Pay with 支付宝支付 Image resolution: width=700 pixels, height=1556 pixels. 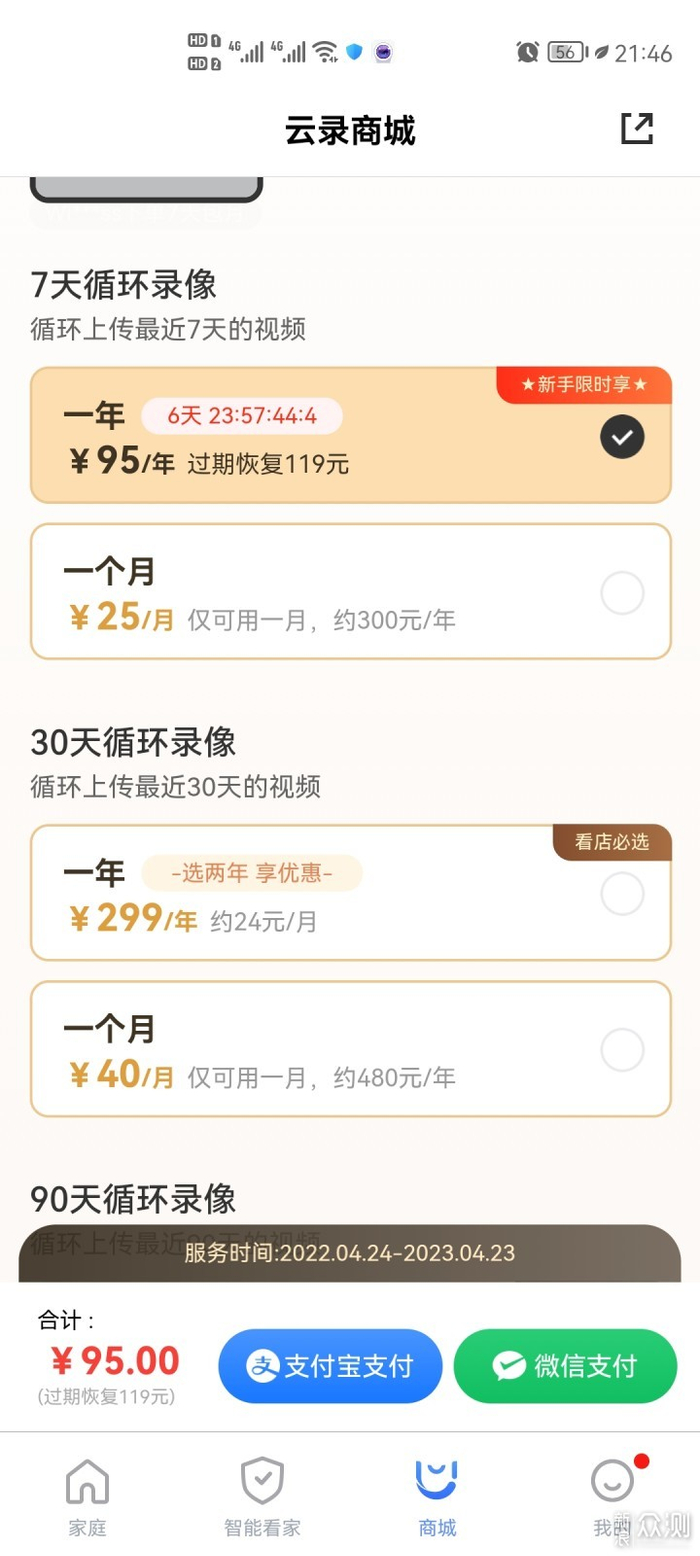pyautogui.click(x=330, y=1366)
